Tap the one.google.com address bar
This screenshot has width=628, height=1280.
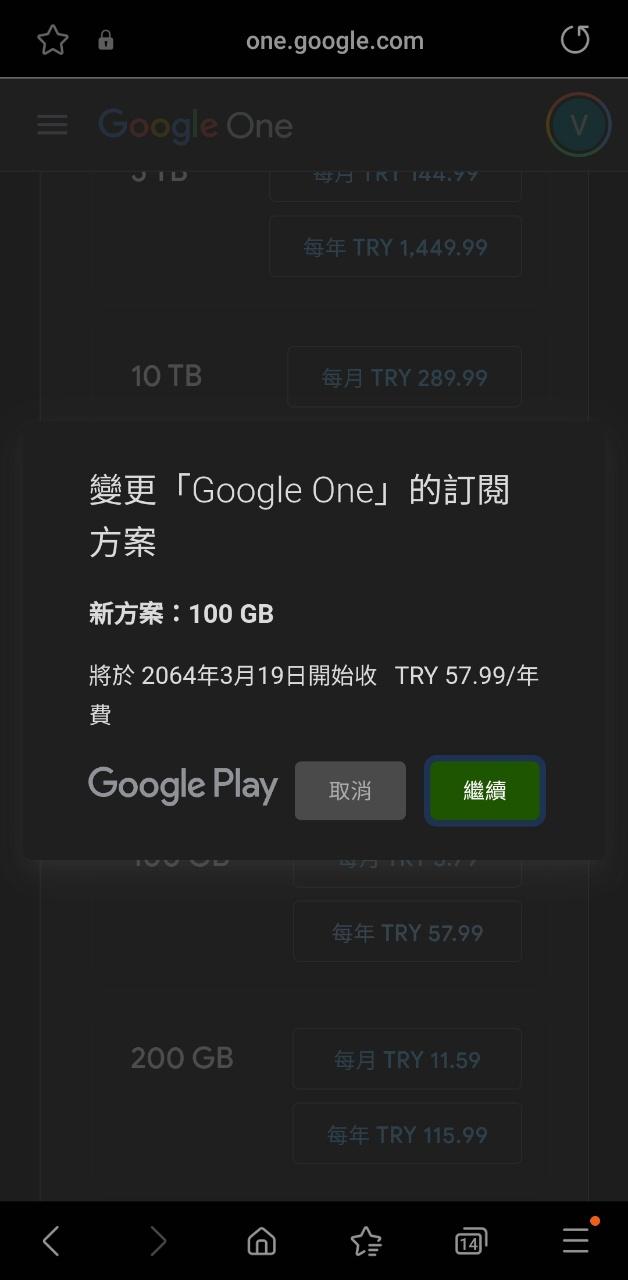coord(334,41)
